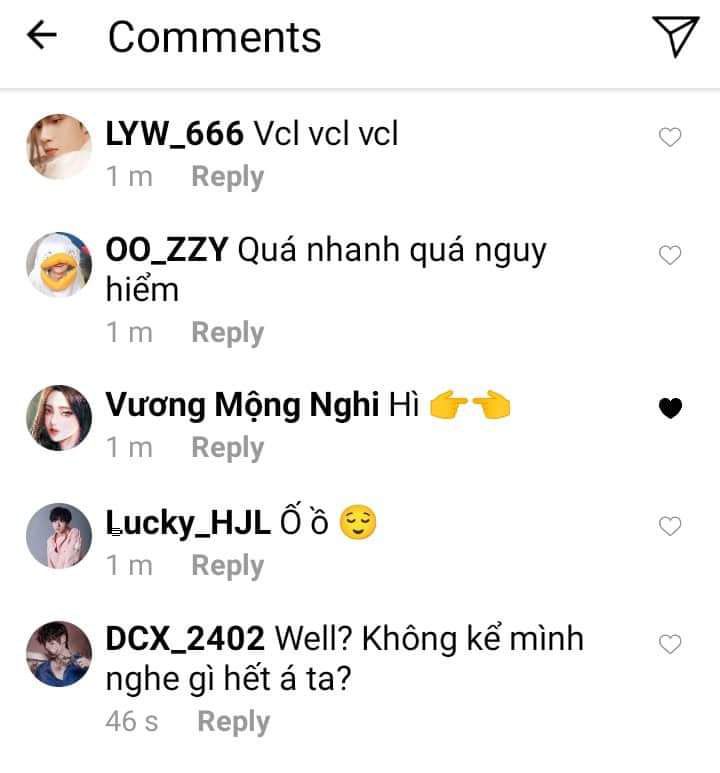Reply to LYW_666's comment
Viewport: 720px width, 773px height.
[227, 177]
